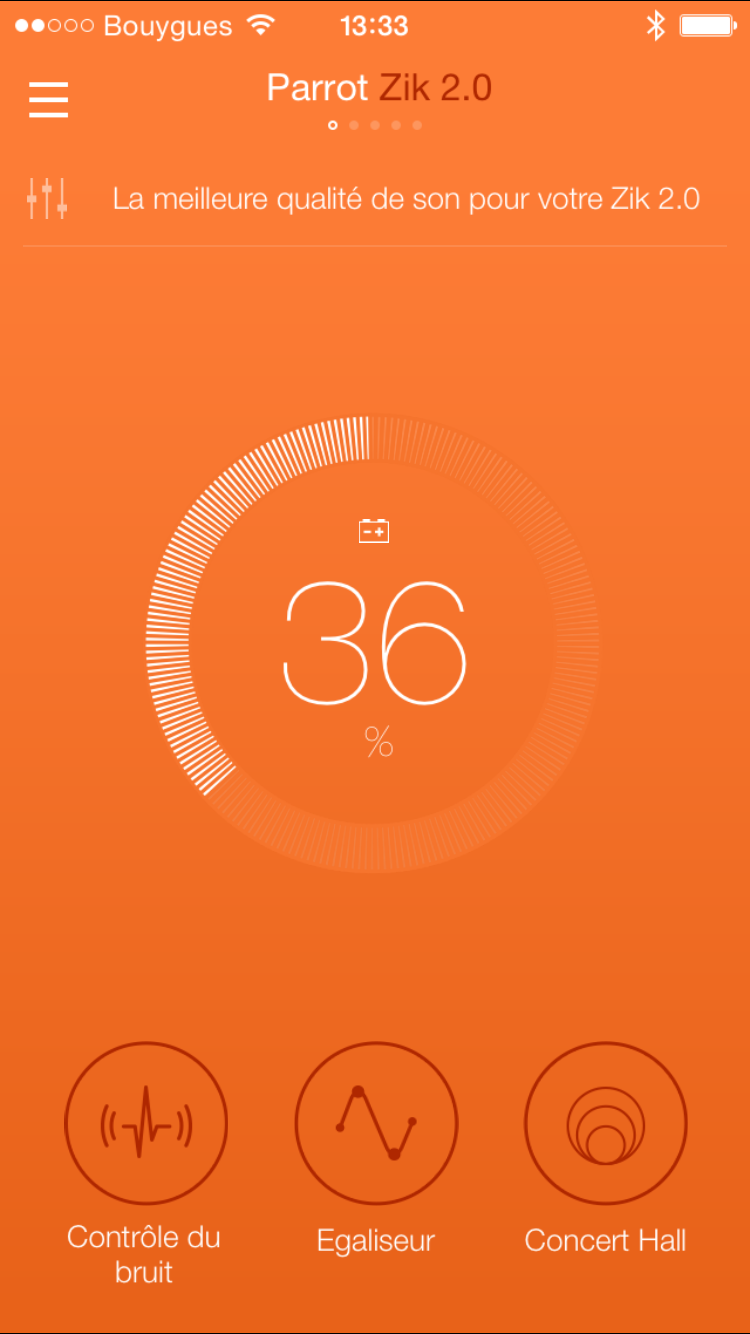Image resolution: width=750 pixels, height=1334 pixels.
Task: Open the Egaliseur
Action: [376, 1124]
